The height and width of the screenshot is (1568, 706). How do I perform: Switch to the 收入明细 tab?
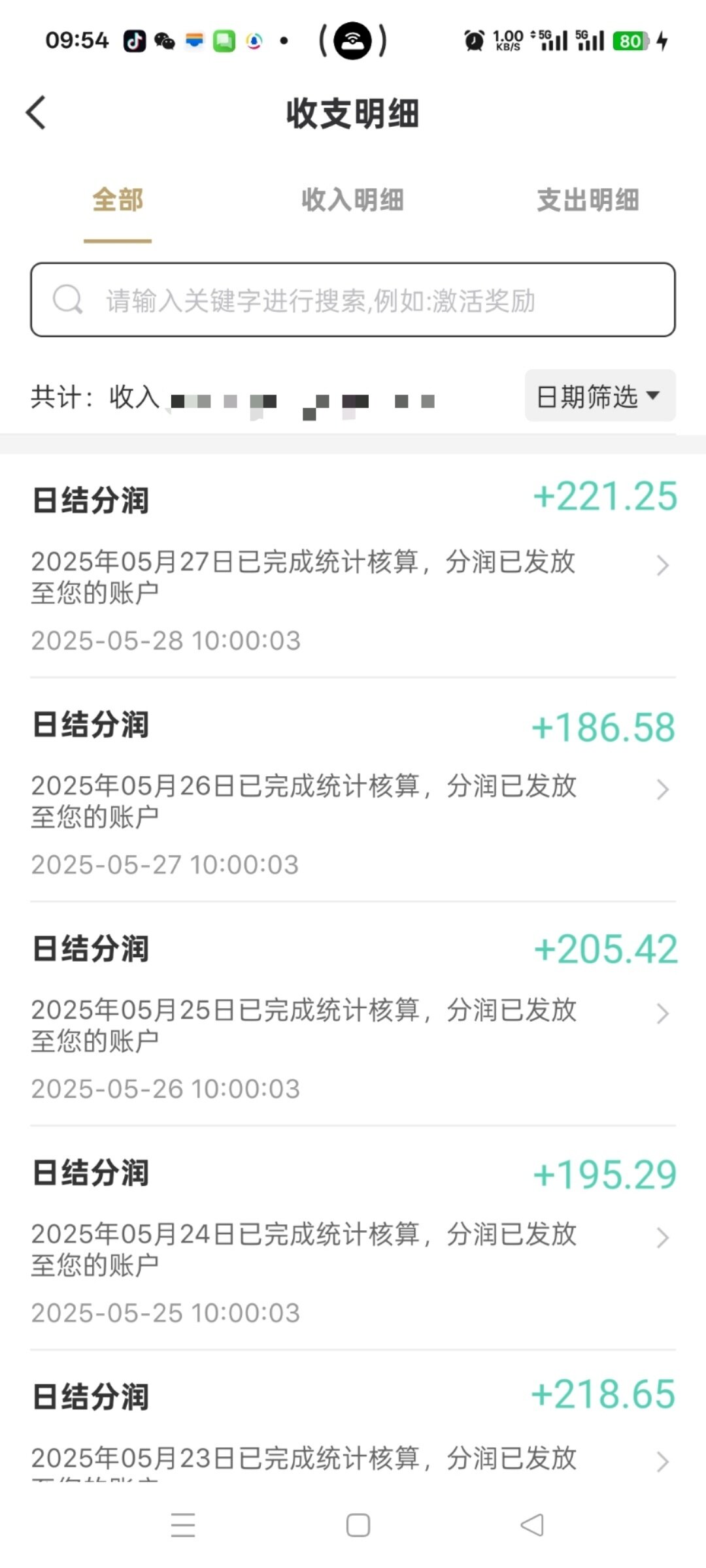(x=352, y=200)
